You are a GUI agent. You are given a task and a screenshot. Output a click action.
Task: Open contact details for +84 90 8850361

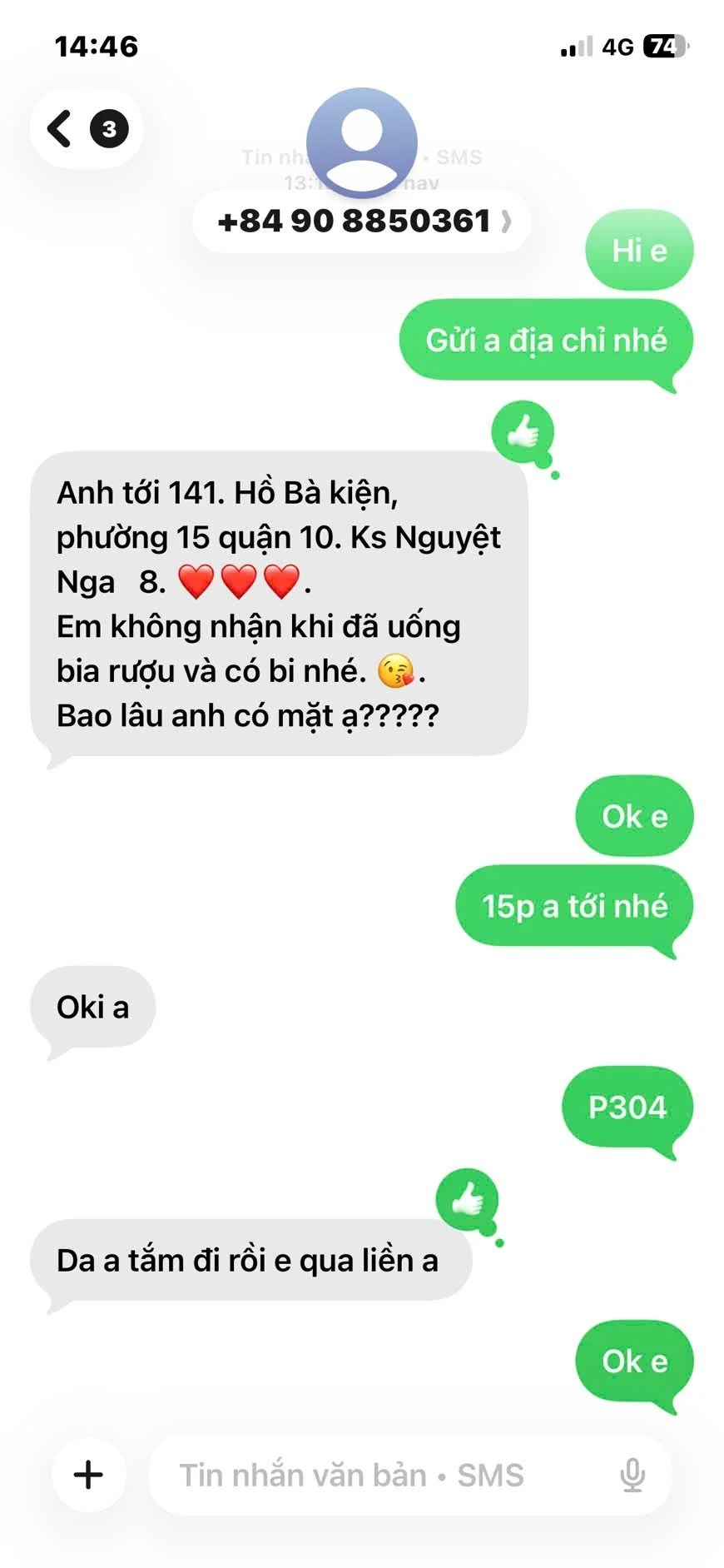(362, 222)
